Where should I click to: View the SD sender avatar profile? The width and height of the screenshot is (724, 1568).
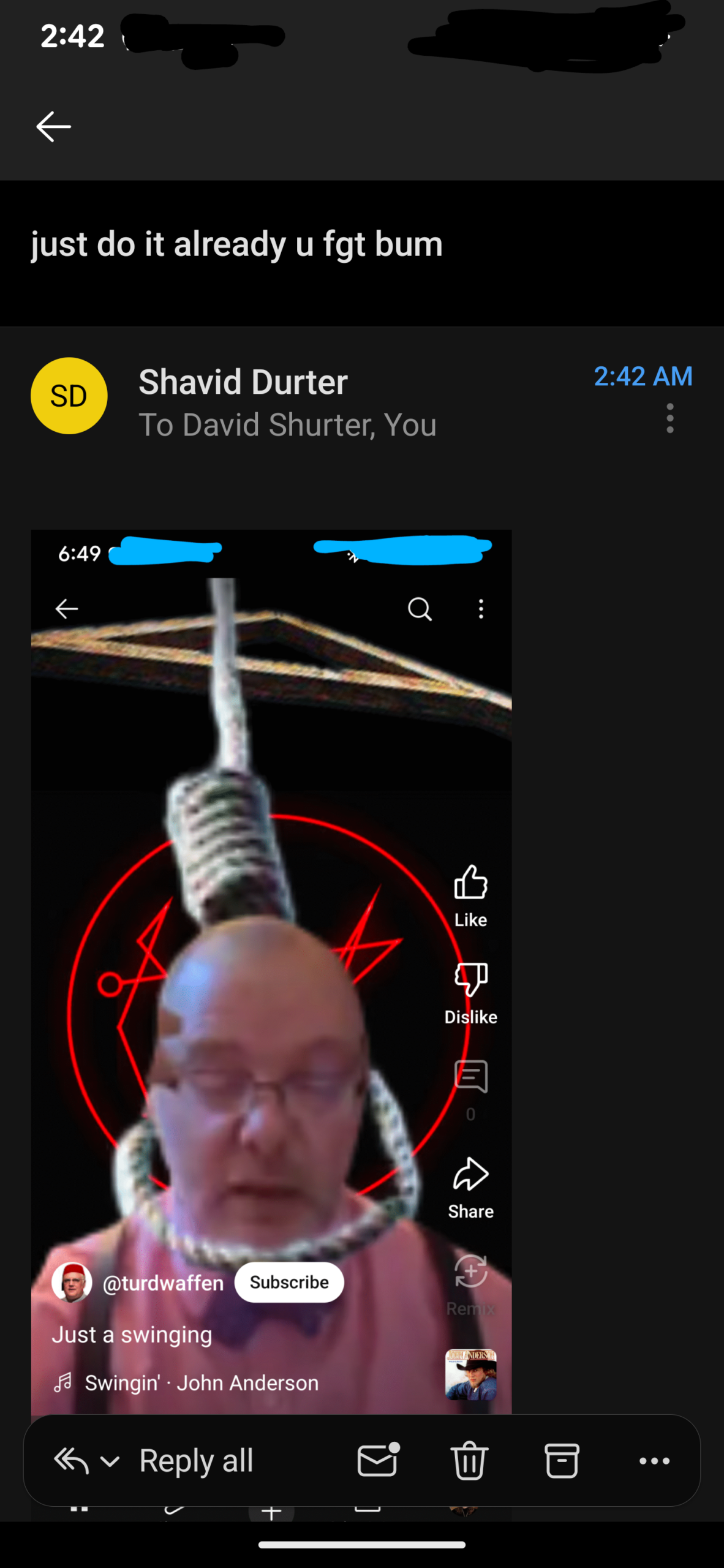click(x=69, y=396)
